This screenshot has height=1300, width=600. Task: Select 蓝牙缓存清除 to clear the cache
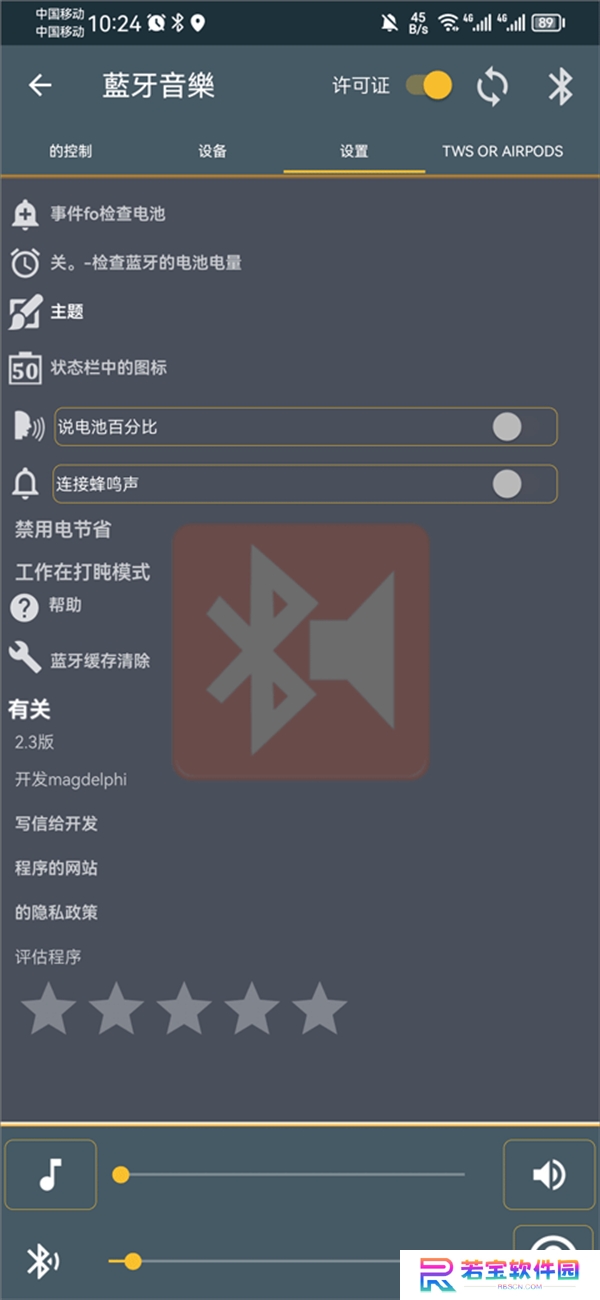[x=100, y=661]
